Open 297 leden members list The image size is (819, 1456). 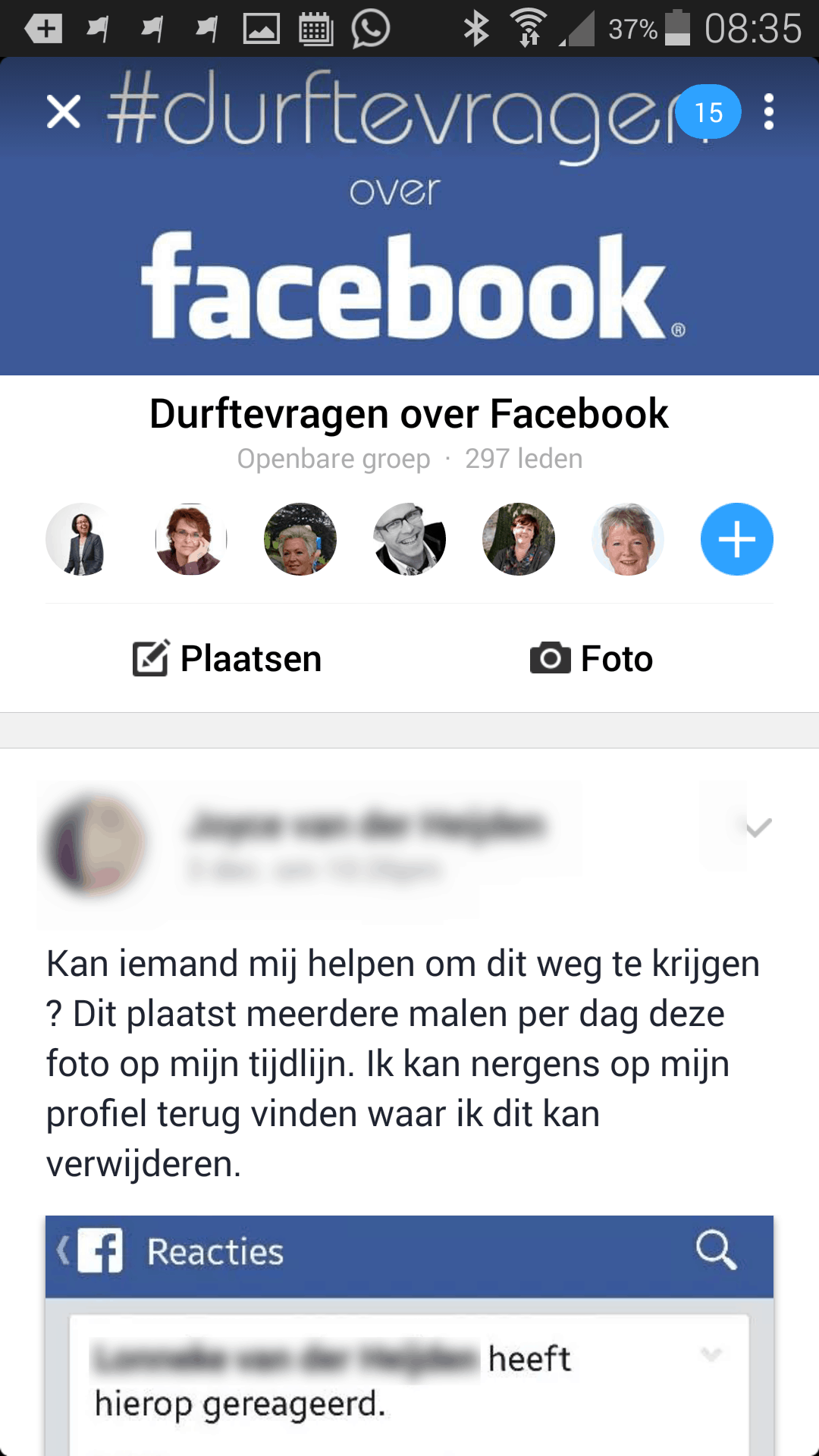524,459
